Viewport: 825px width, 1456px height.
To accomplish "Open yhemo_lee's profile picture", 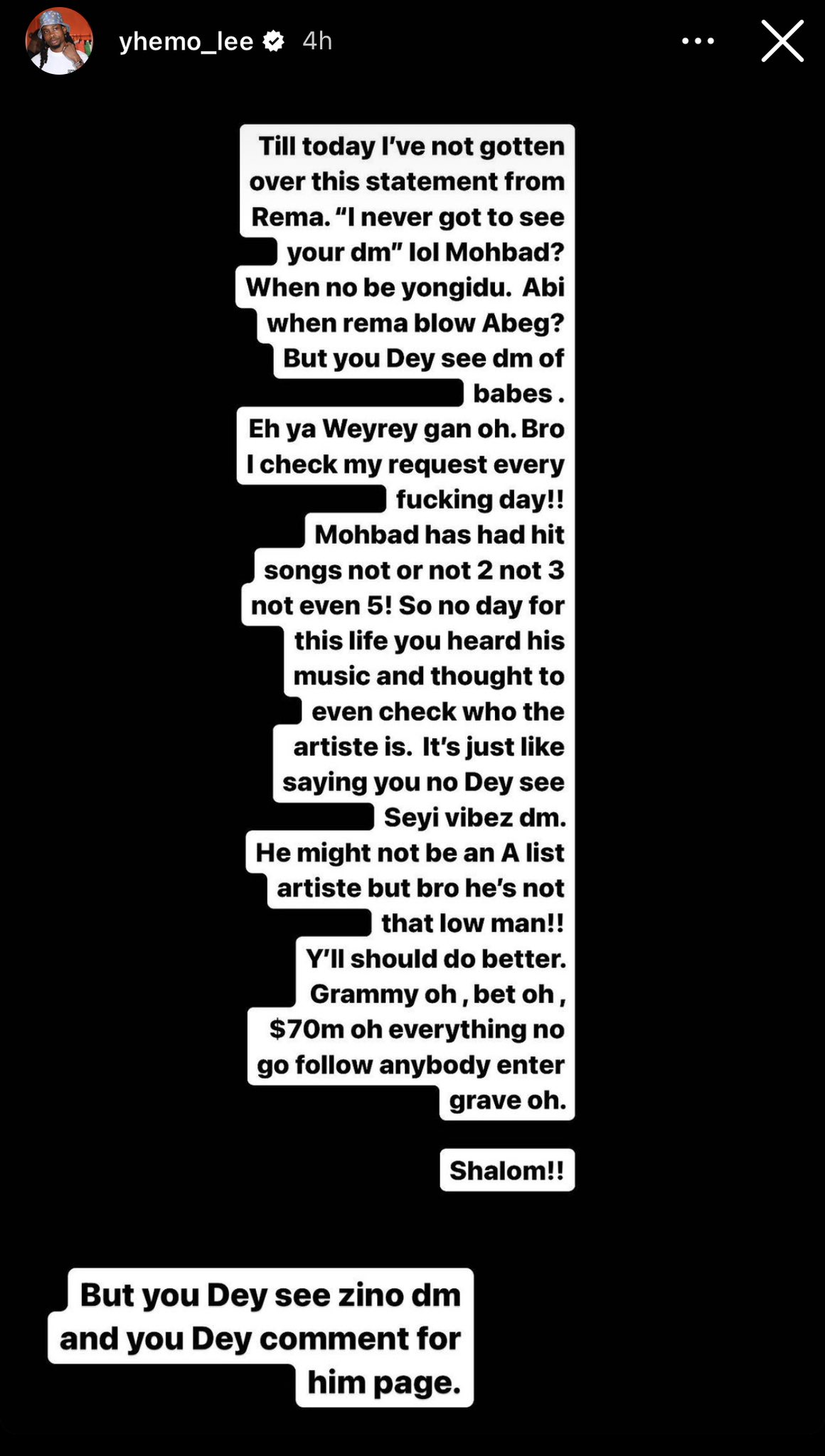I will [x=59, y=41].
